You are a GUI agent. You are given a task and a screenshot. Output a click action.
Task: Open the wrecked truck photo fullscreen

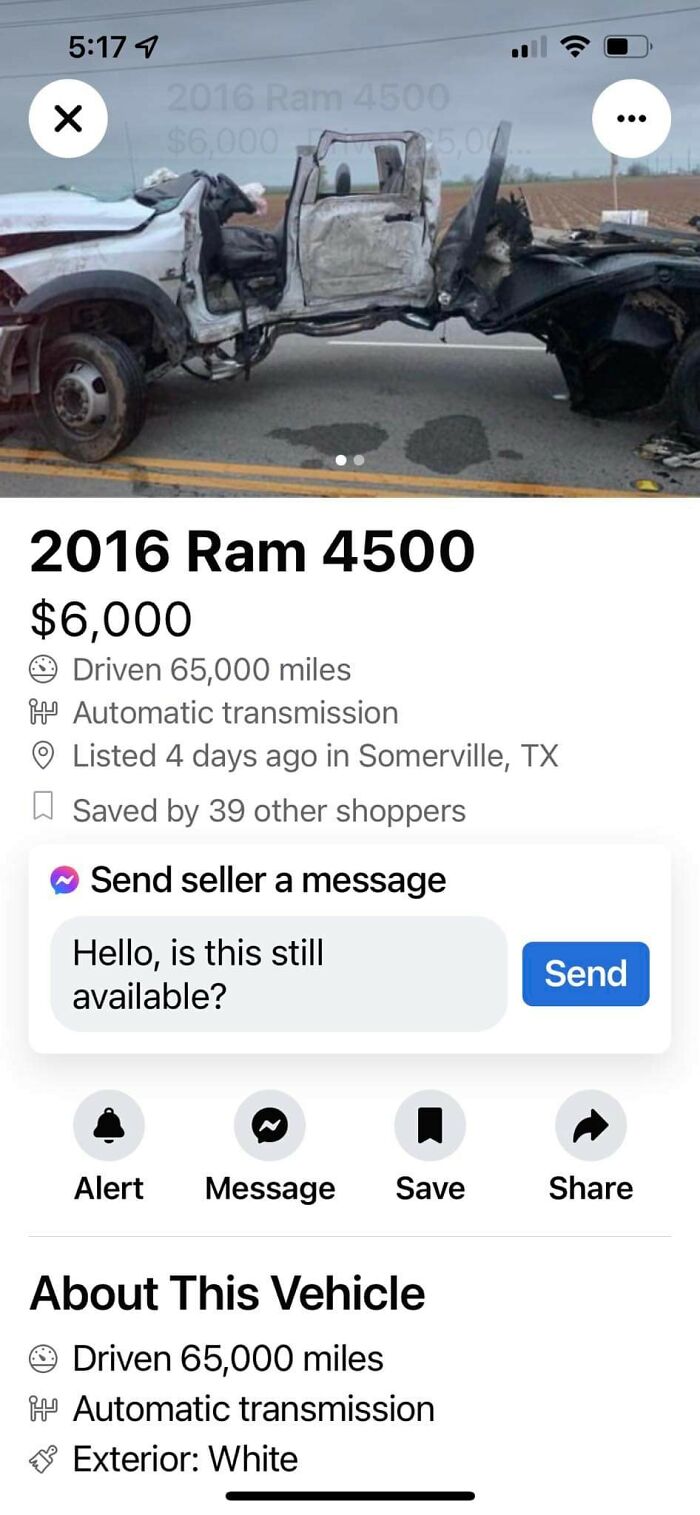(x=350, y=300)
